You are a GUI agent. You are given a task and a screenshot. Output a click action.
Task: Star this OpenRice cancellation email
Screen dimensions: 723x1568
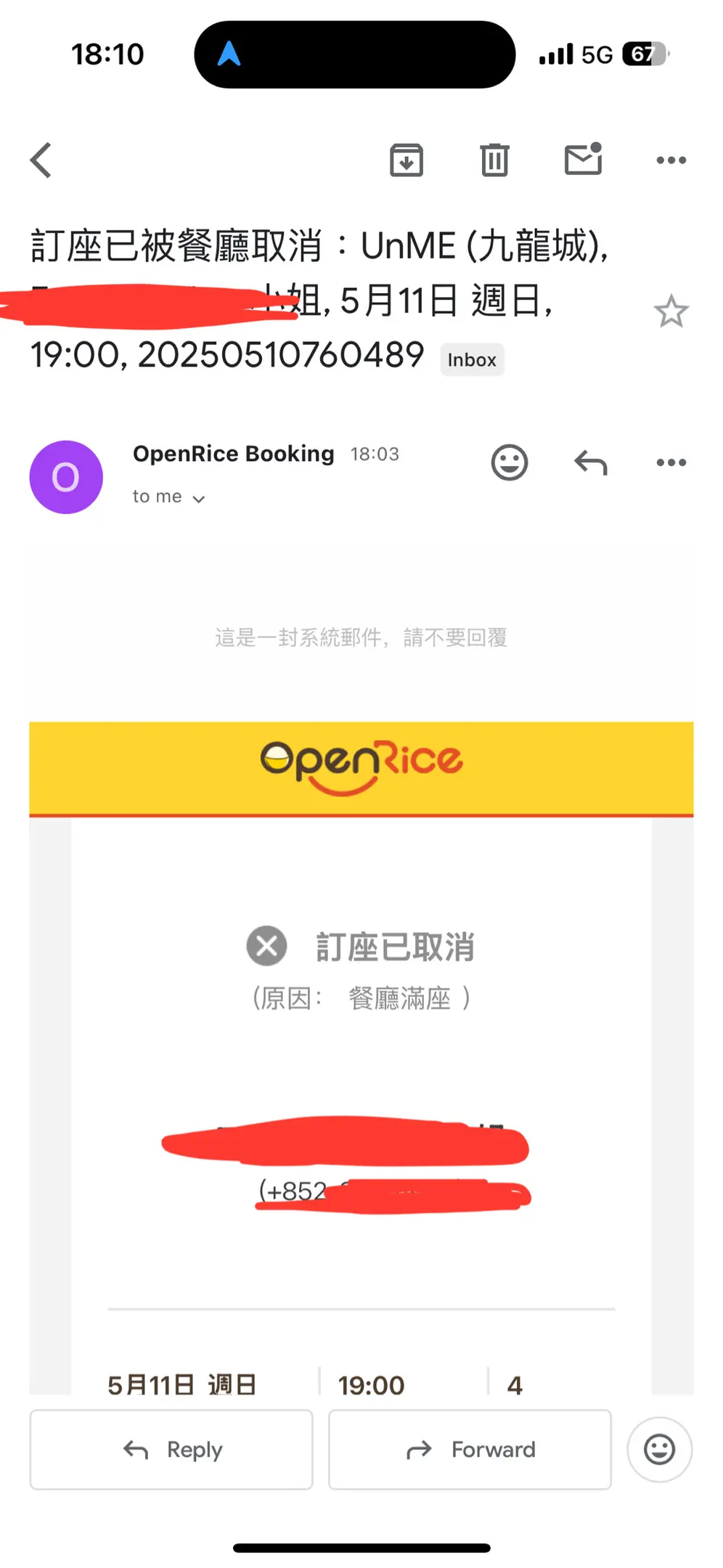coord(671,312)
